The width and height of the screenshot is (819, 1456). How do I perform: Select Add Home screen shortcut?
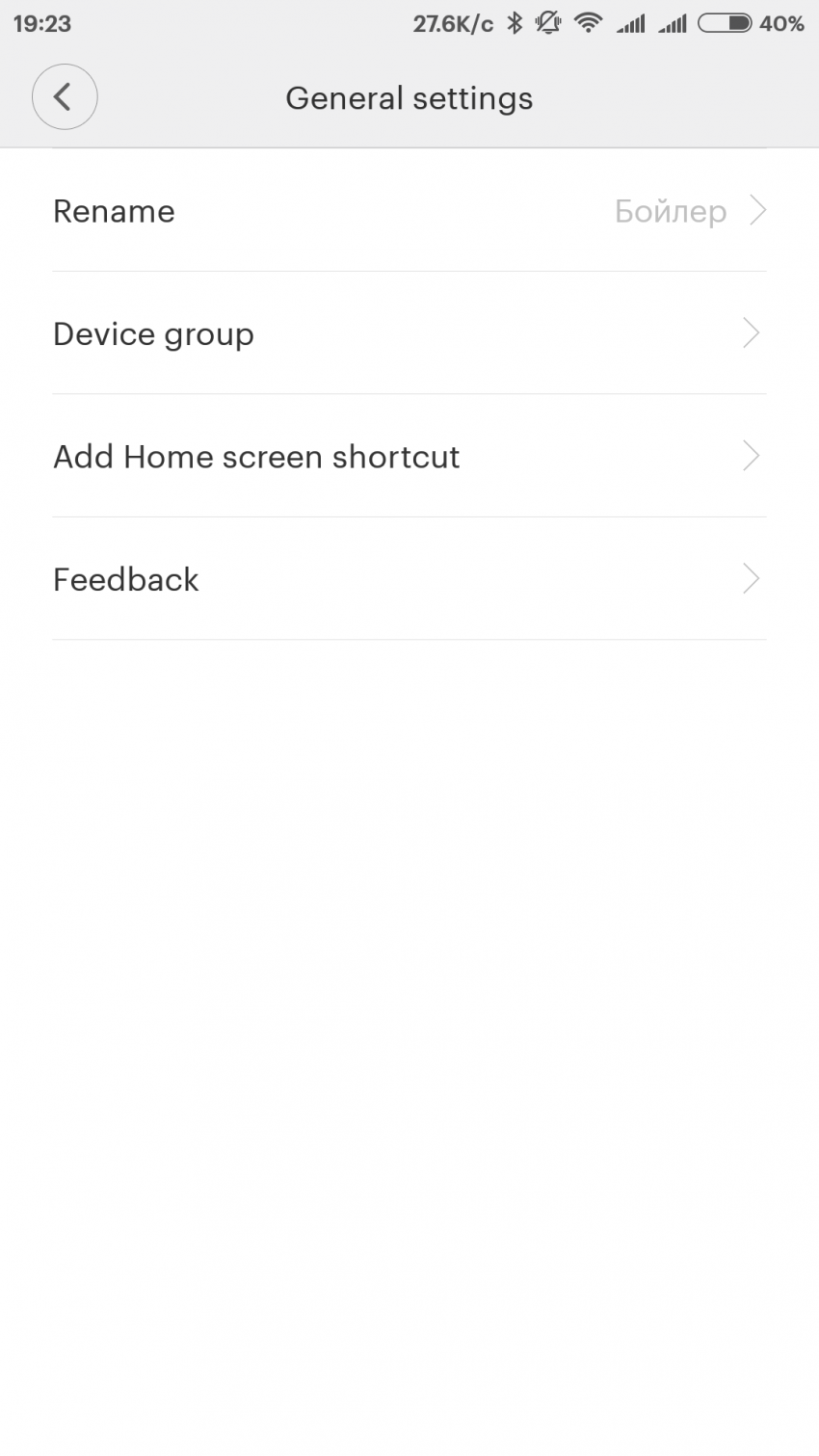pos(409,456)
